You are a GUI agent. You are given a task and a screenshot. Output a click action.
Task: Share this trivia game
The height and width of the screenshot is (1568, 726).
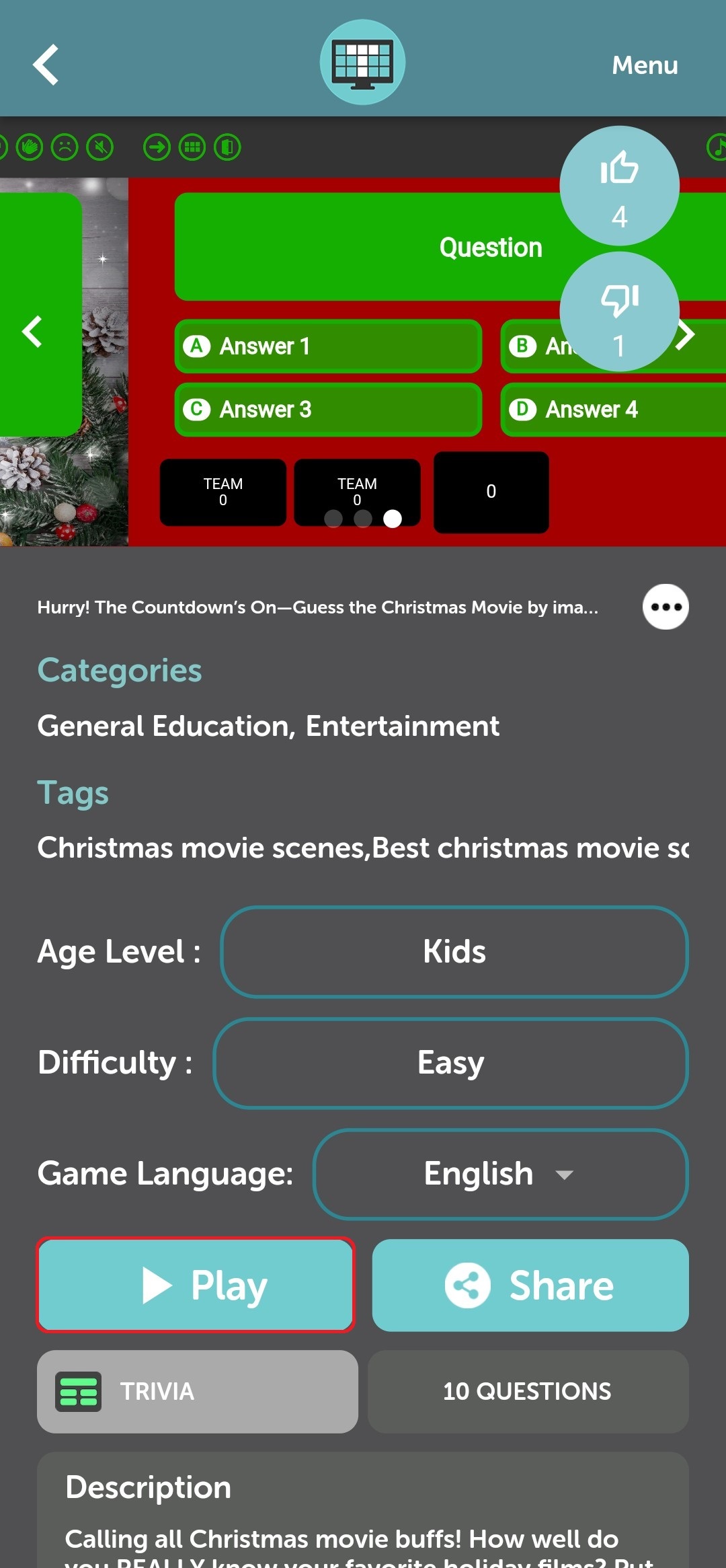pyautogui.click(x=530, y=1285)
